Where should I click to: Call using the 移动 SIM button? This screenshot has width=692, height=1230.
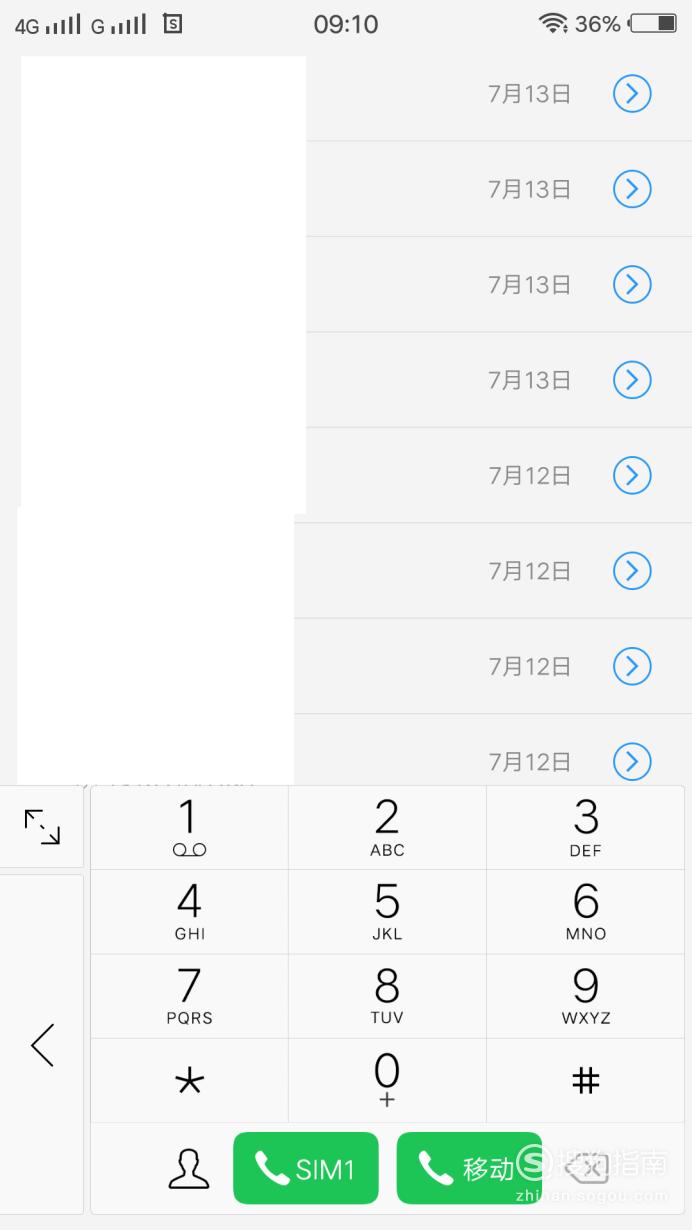point(469,1168)
